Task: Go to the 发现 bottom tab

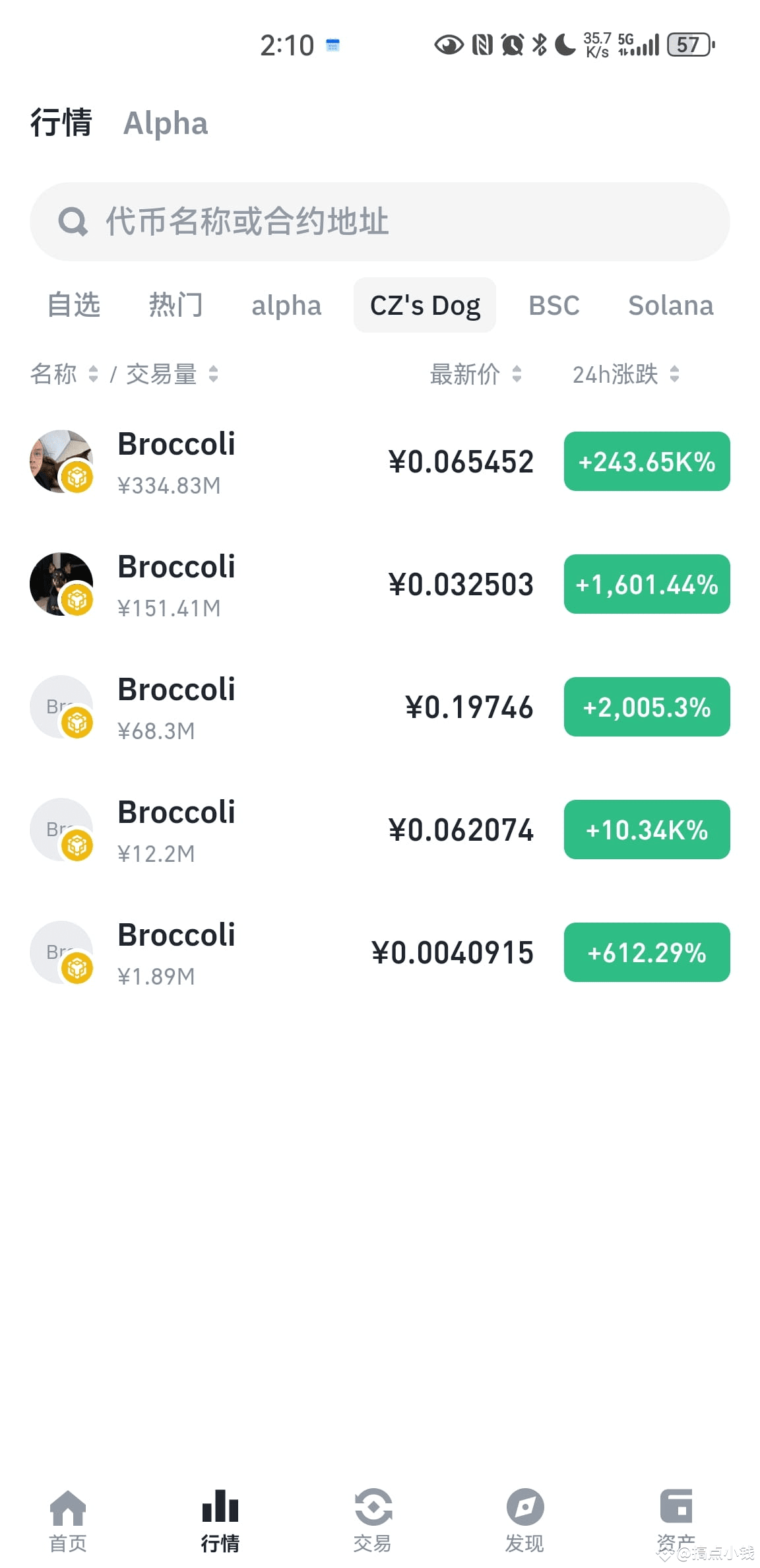Action: point(524,1517)
